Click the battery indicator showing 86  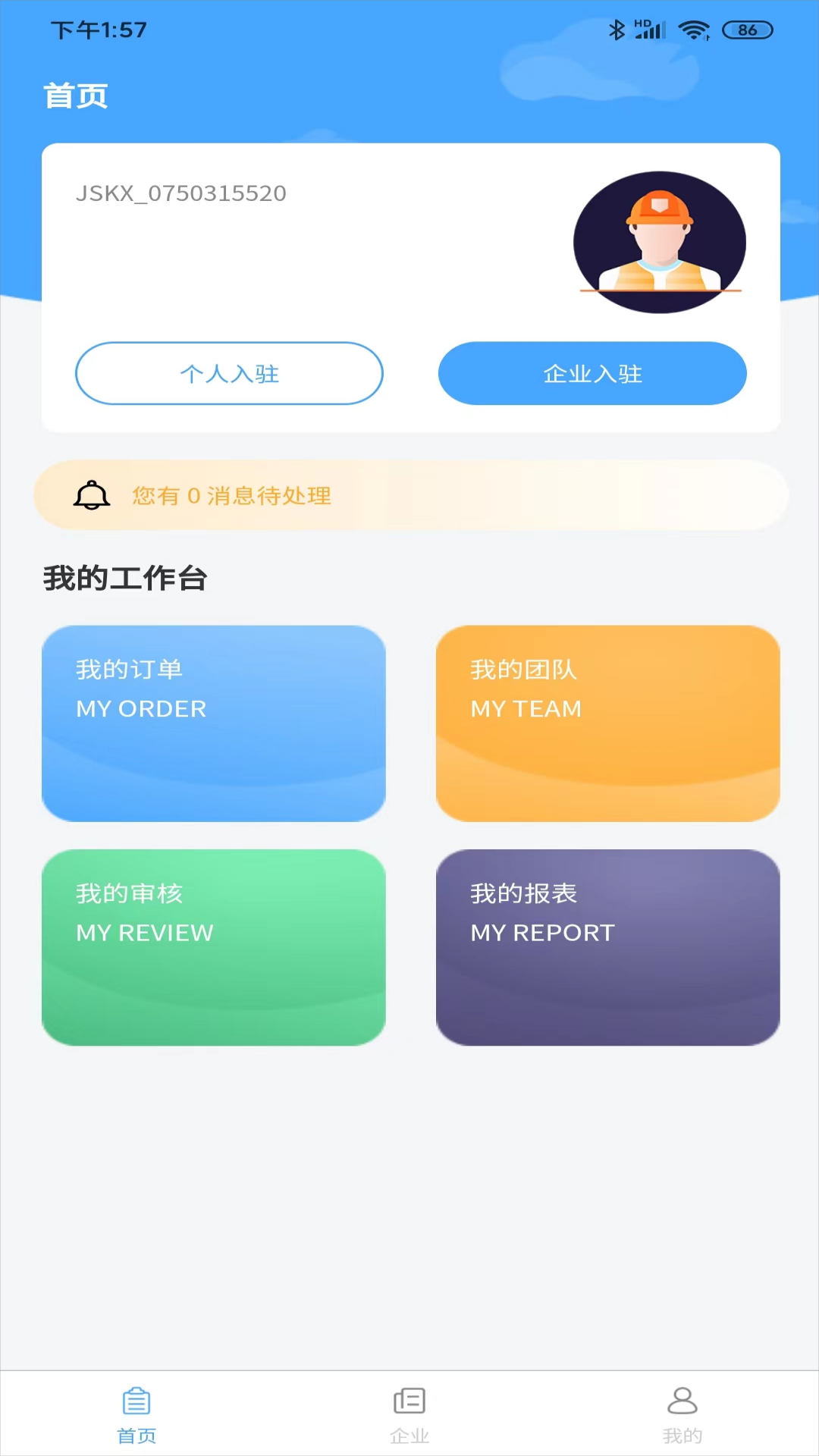745,30
